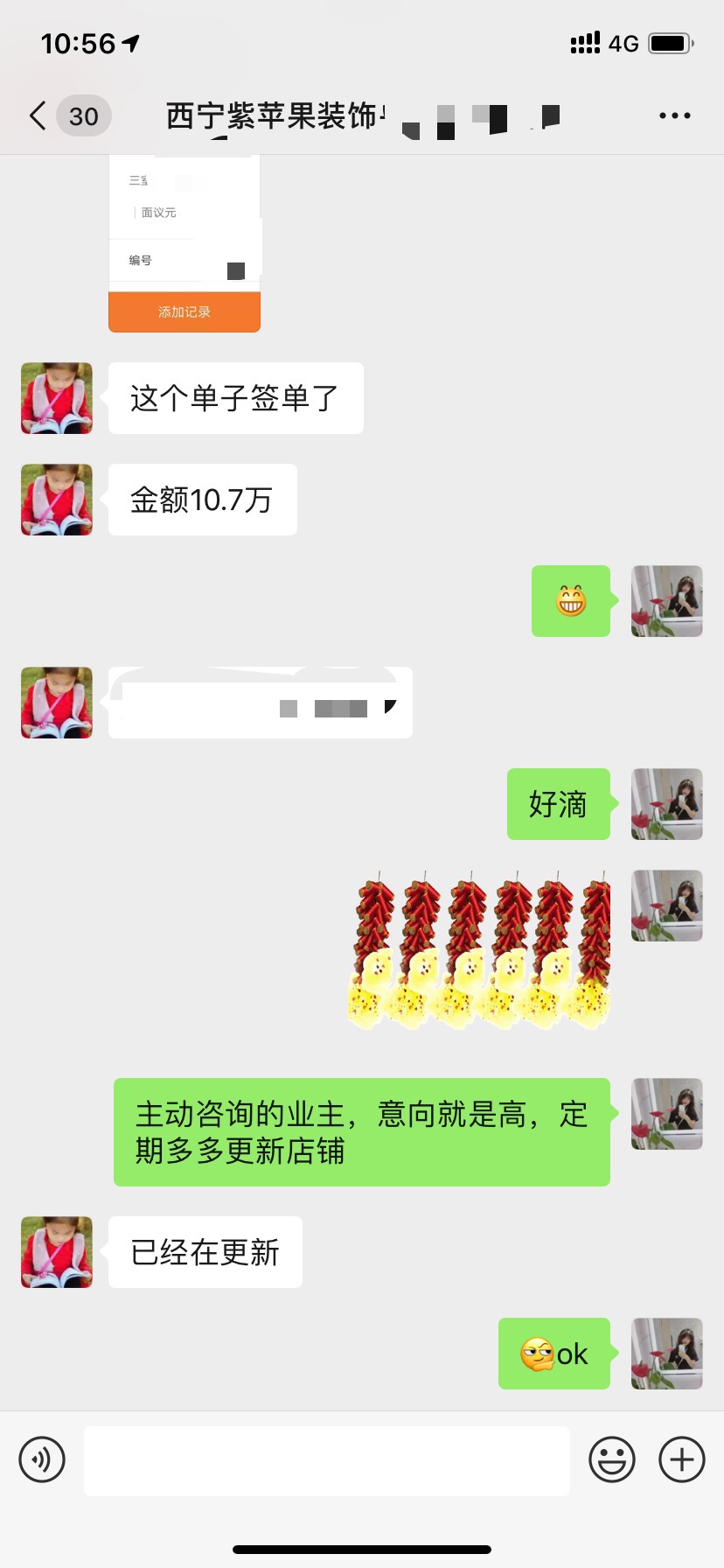Focus the message text field
The width and height of the screenshot is (724, 1568).
326,1460
